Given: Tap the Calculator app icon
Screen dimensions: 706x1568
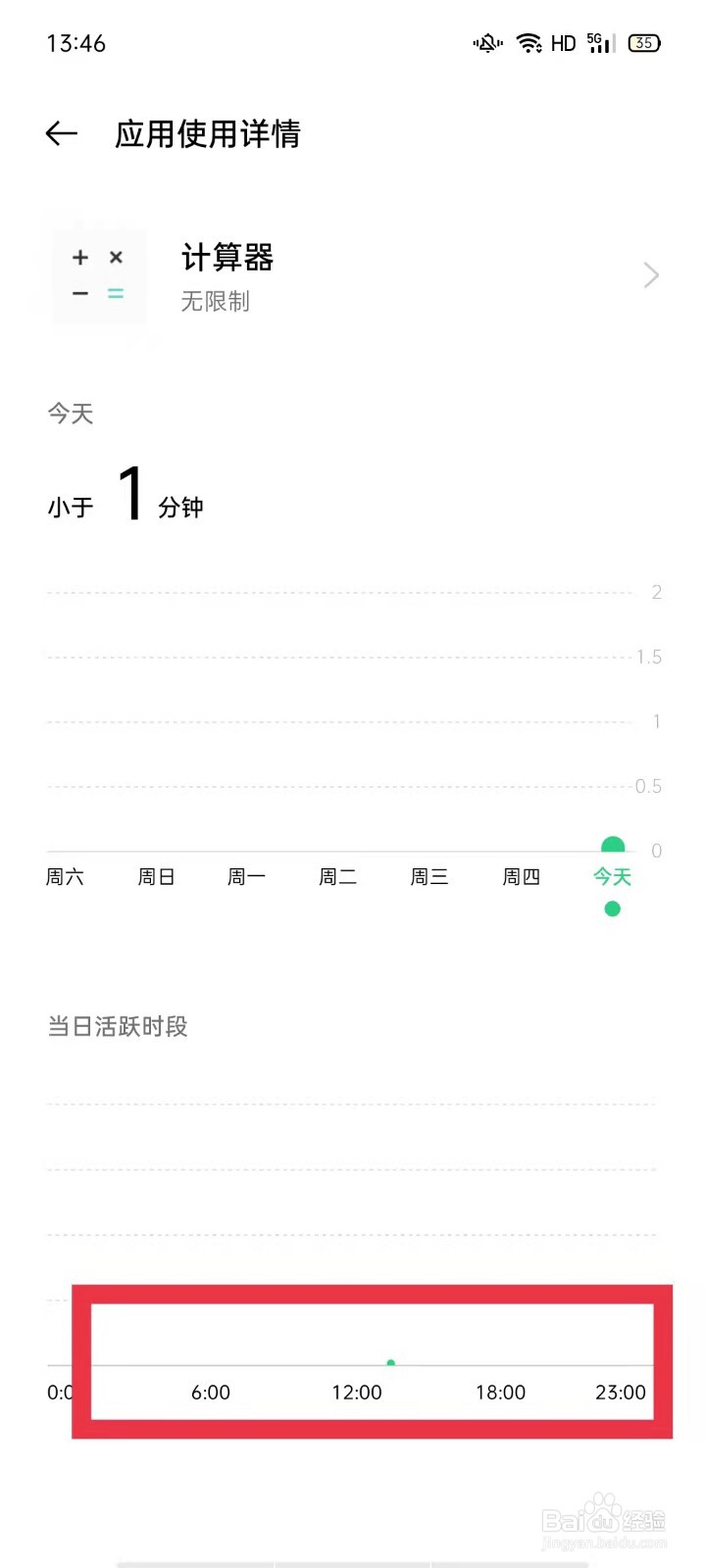Looking at the screenshot, I should tap(98, 275).
